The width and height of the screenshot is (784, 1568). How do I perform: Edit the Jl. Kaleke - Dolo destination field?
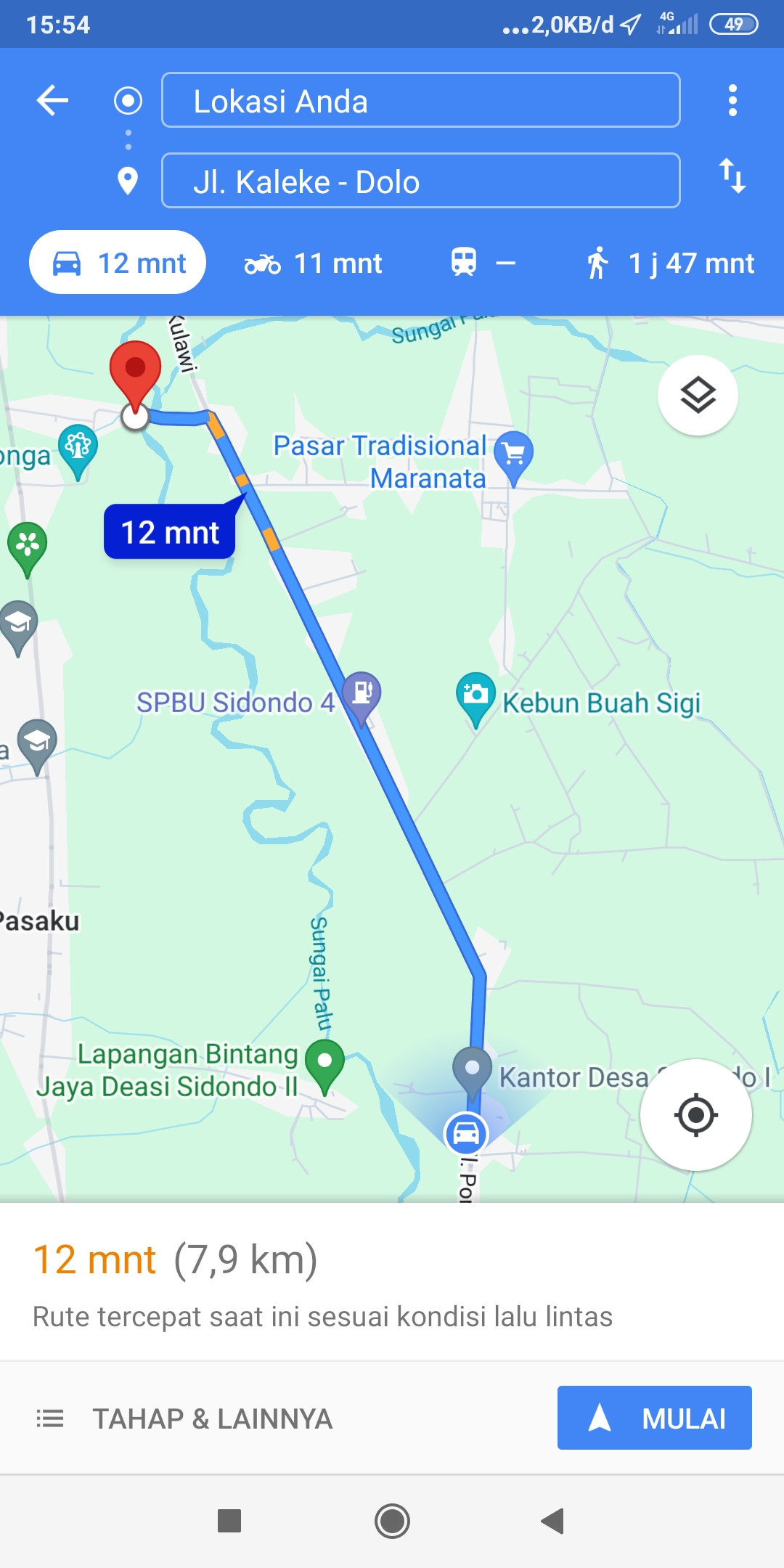point(420,181)
